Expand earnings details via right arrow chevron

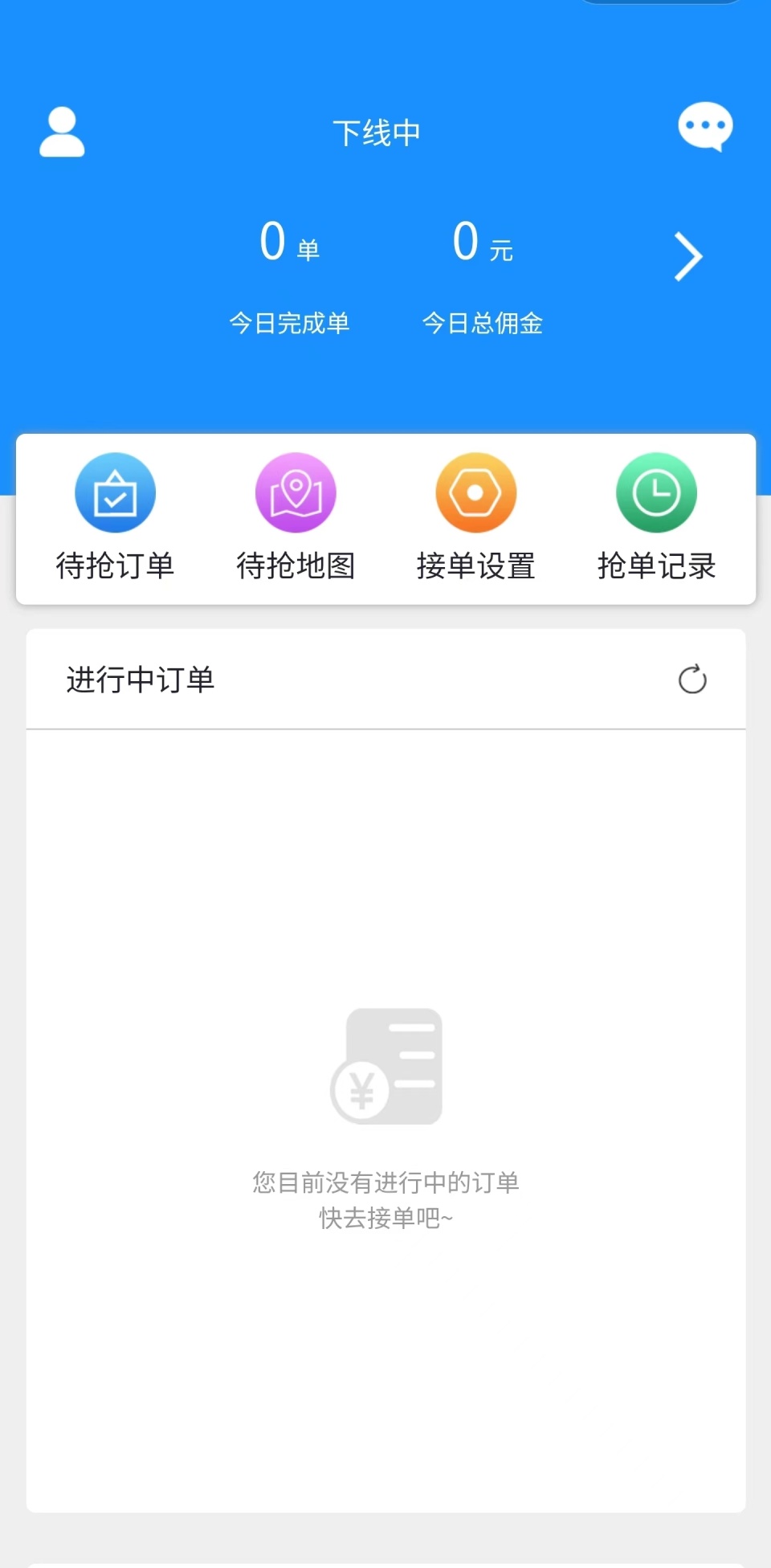(687, 255)
